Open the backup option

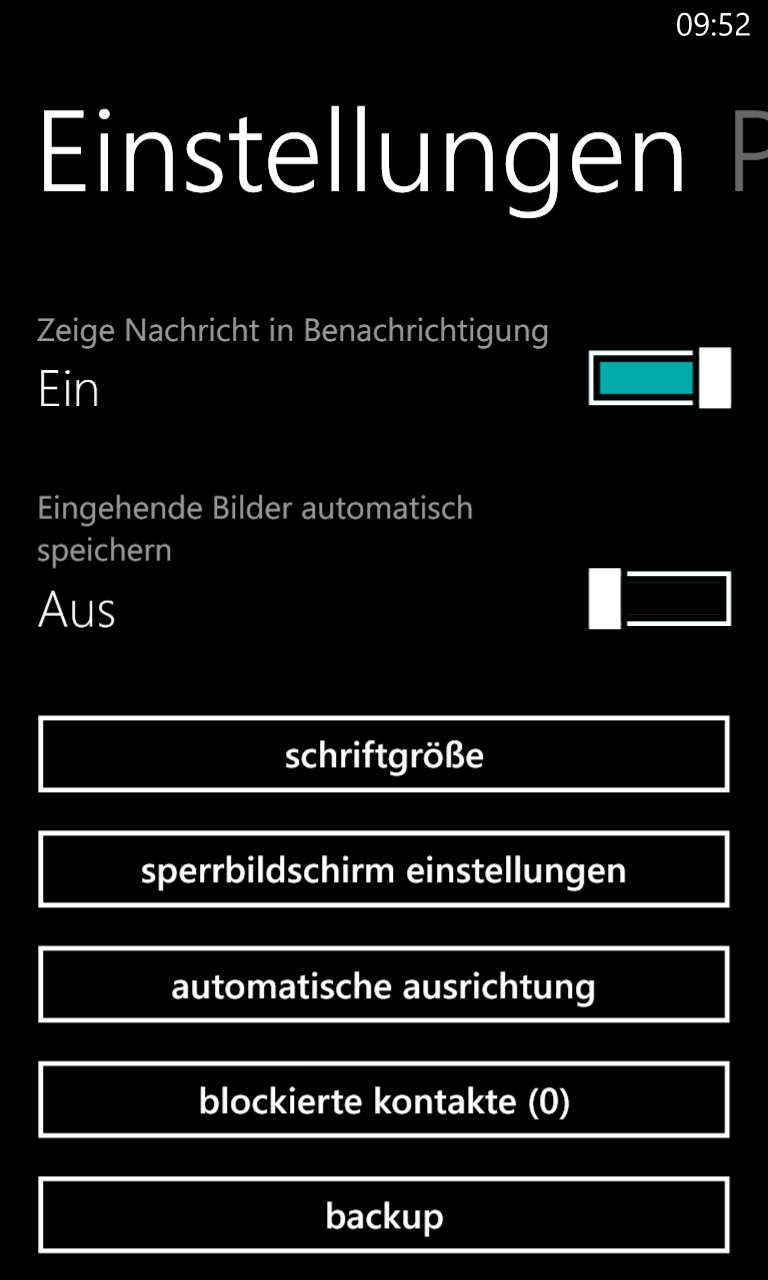[x=384, y=1216]
